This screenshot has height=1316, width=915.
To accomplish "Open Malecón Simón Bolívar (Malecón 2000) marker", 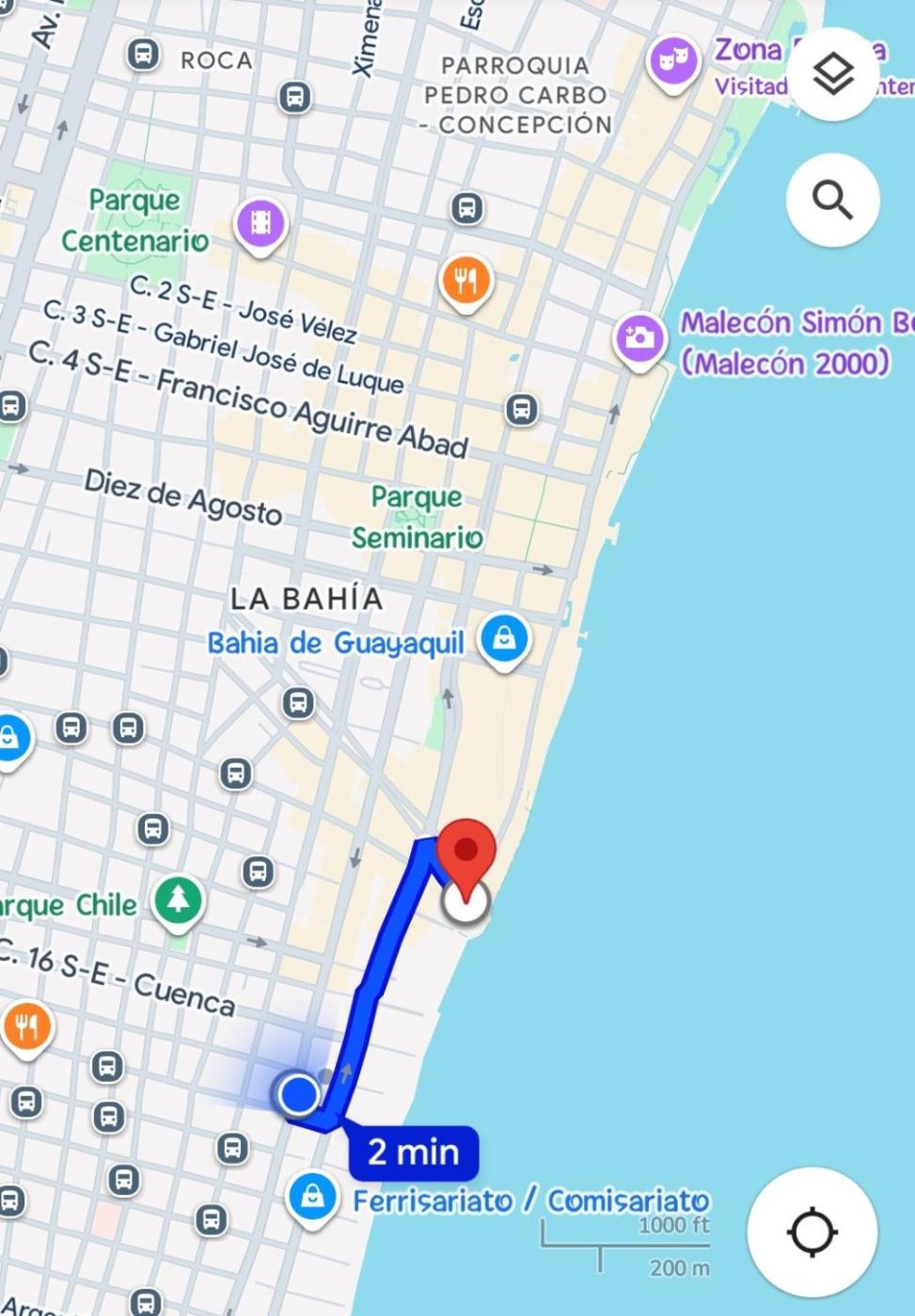I will click(639, 337).
